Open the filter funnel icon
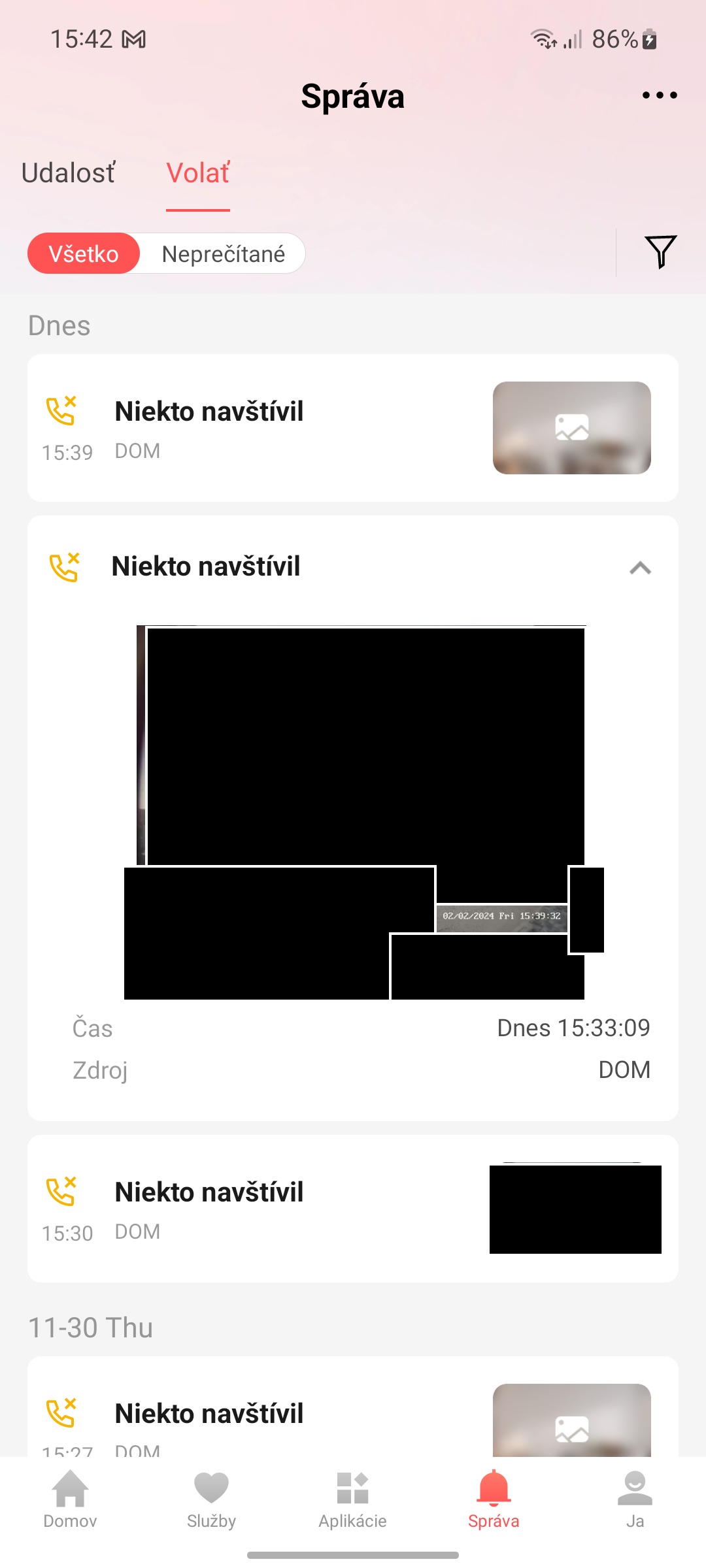Screen dimensions: 706x1568 (660, 252)
